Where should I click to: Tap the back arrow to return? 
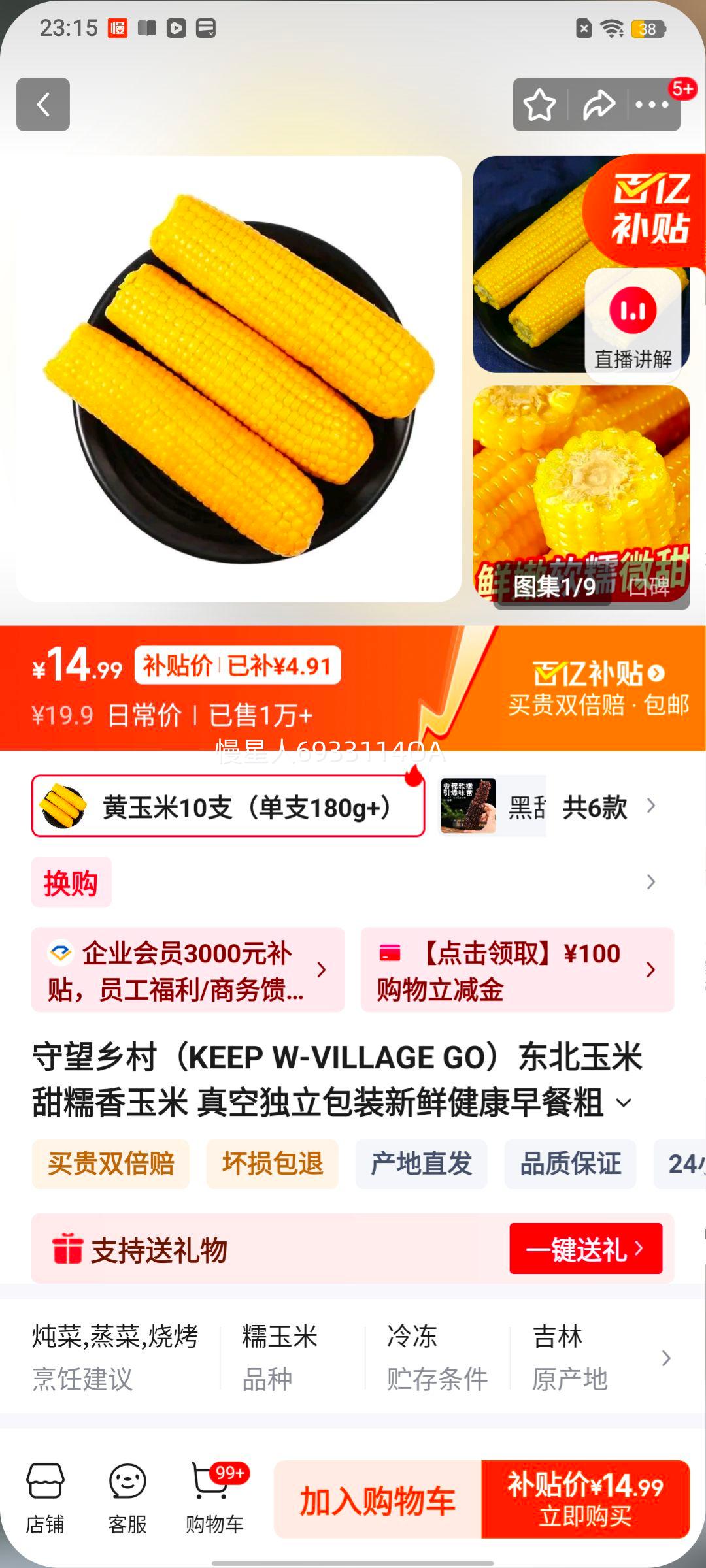[x=43, y=105]
